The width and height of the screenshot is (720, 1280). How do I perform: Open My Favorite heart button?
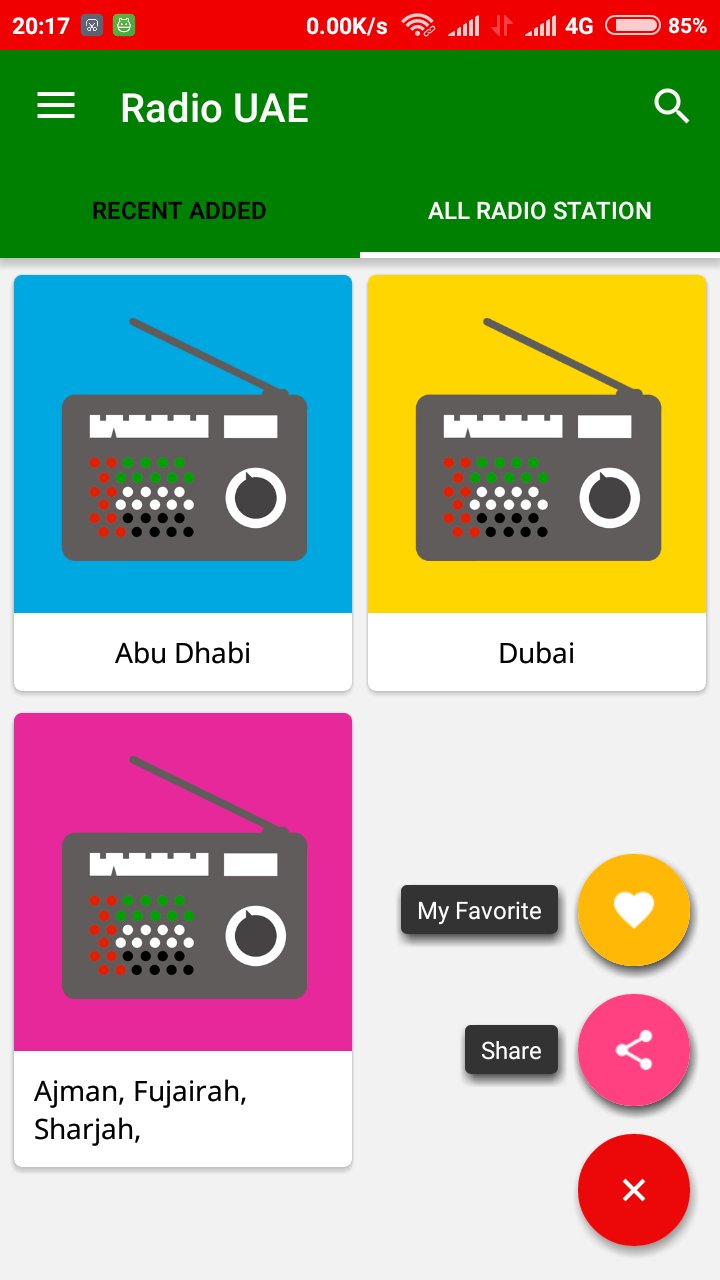(634, 910)
